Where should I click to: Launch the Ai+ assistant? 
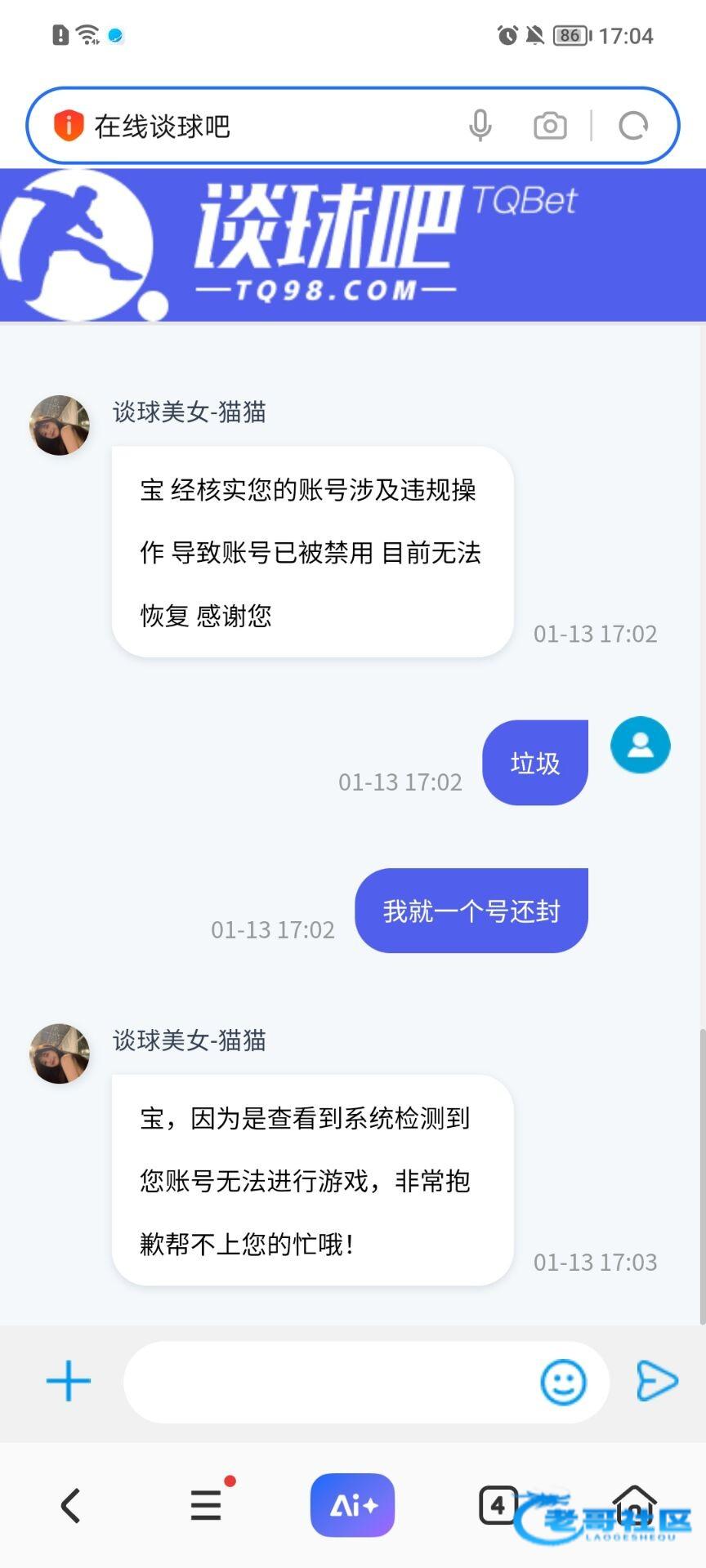(x=353, y=1504)
